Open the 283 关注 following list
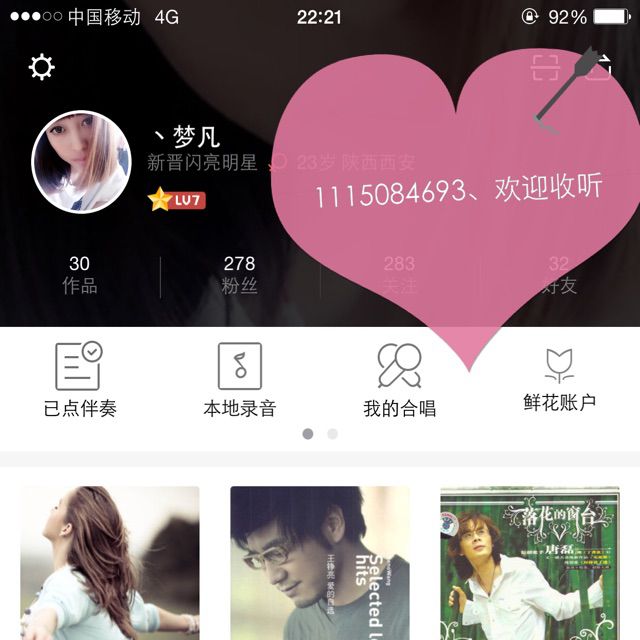Image resolution: width=640 pixels, height=640 pixels. click(x=399, y=275)
